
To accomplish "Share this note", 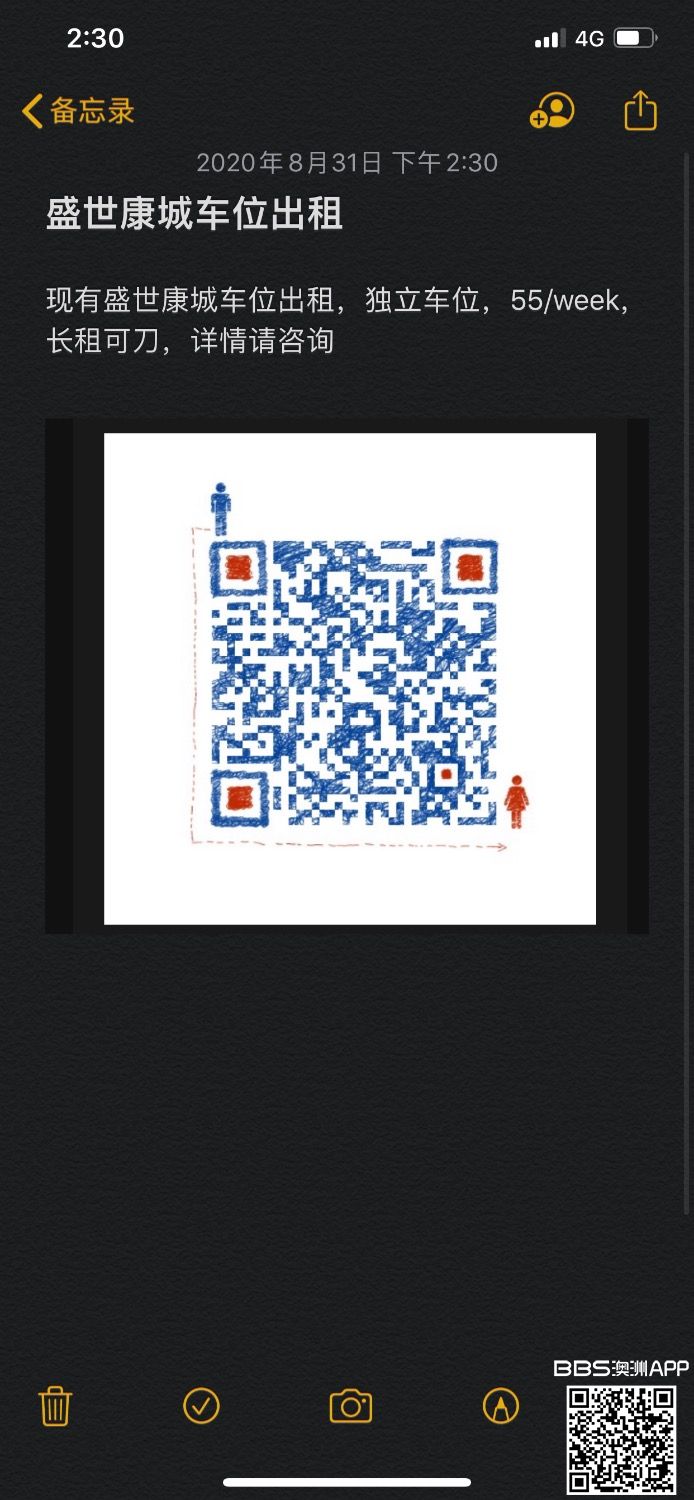I will pyautogui.click(x=640, y=110).
